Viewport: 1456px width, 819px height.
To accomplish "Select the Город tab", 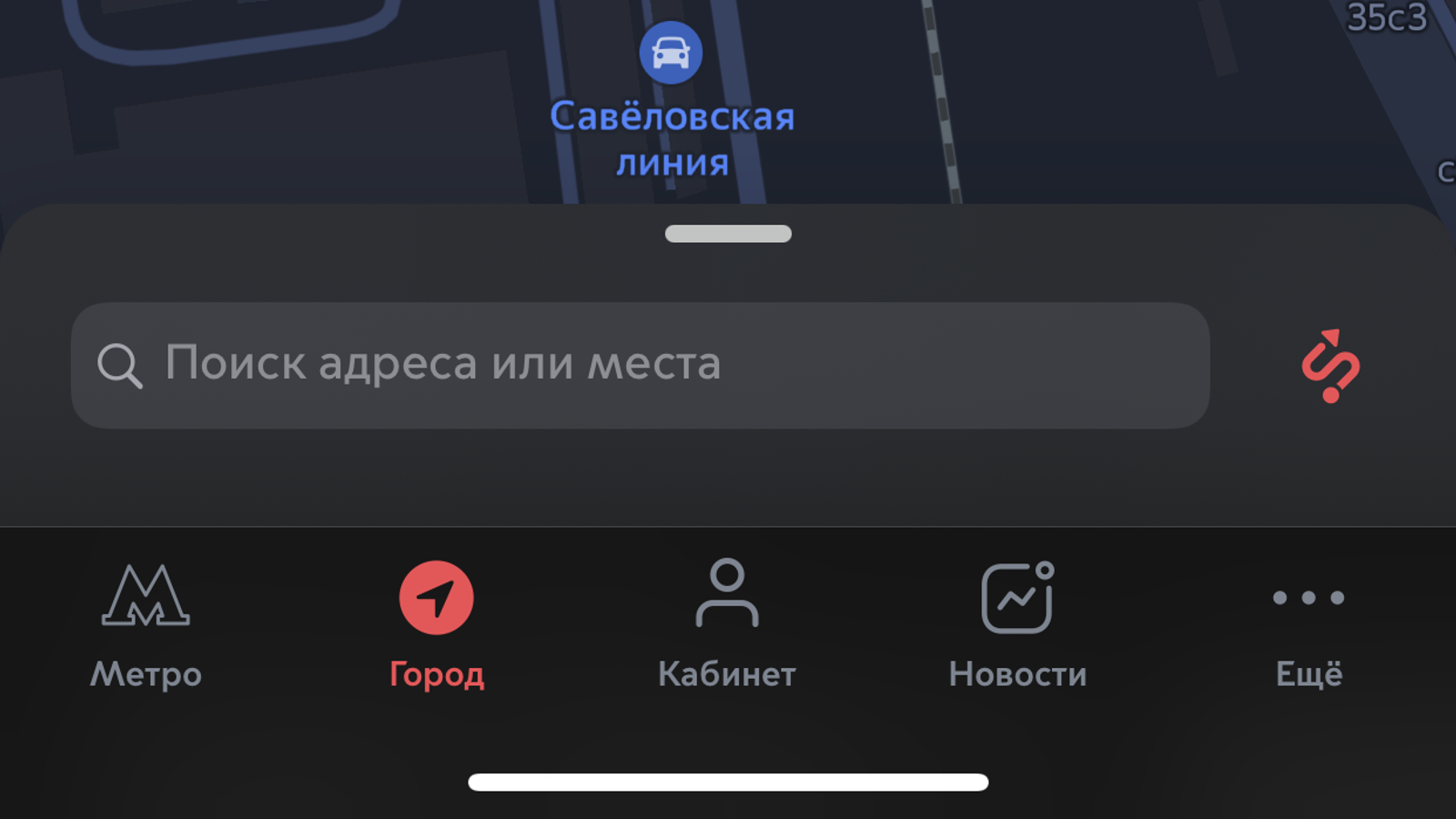I will [x=437, y=624].
